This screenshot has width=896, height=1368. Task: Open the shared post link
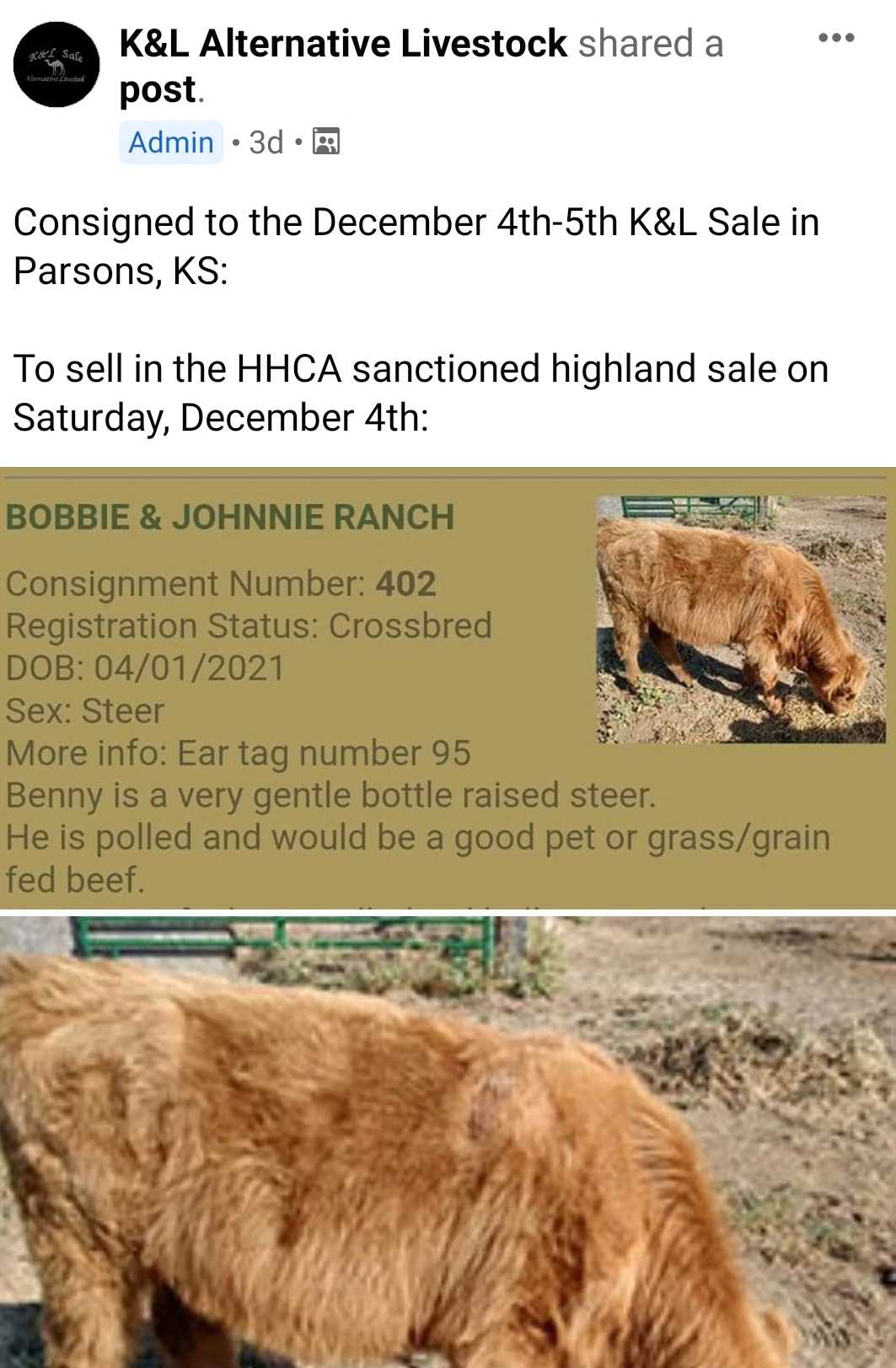(158, 89)
